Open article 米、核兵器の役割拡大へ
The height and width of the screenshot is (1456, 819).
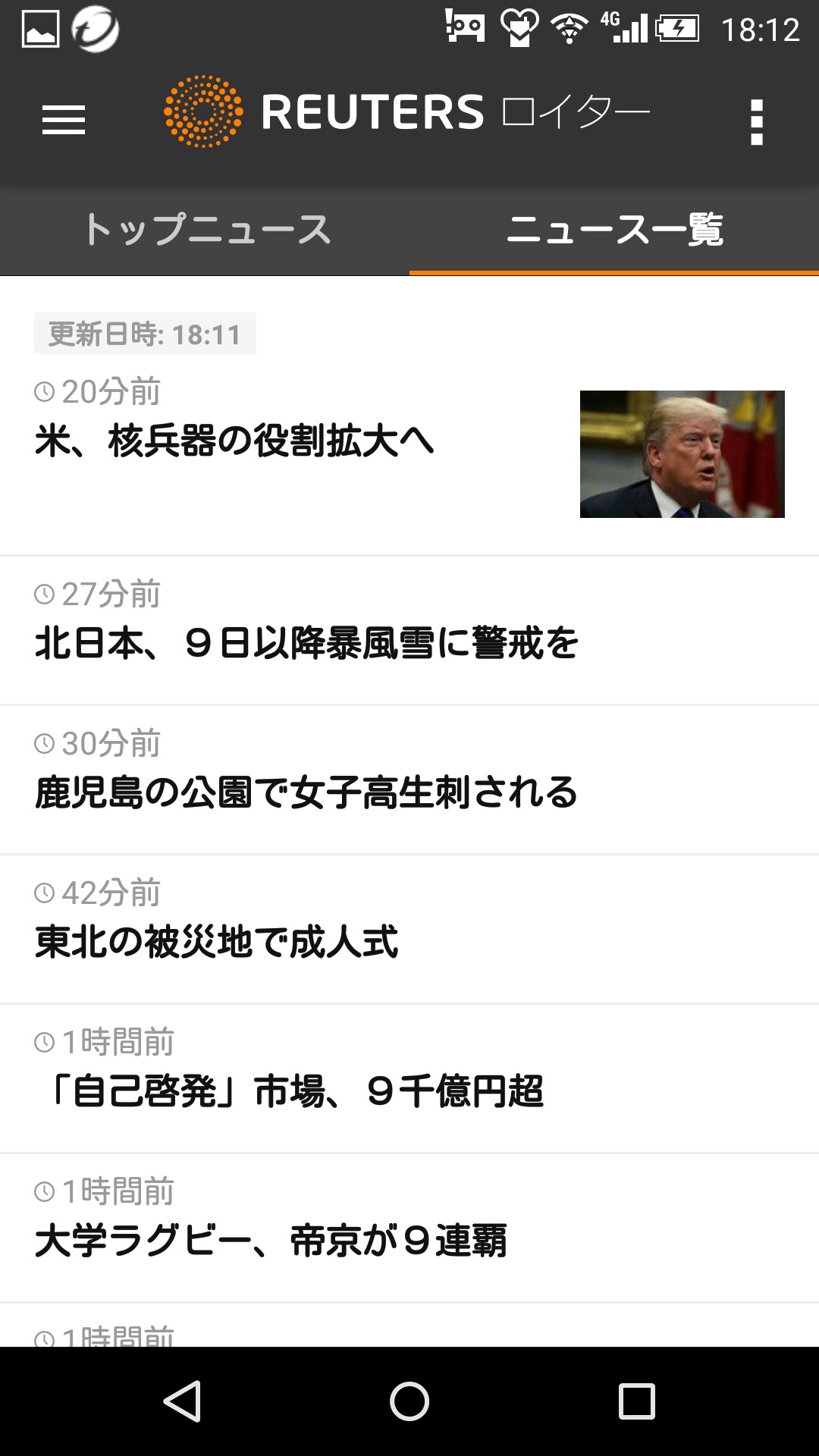click(x=235, y=441)
